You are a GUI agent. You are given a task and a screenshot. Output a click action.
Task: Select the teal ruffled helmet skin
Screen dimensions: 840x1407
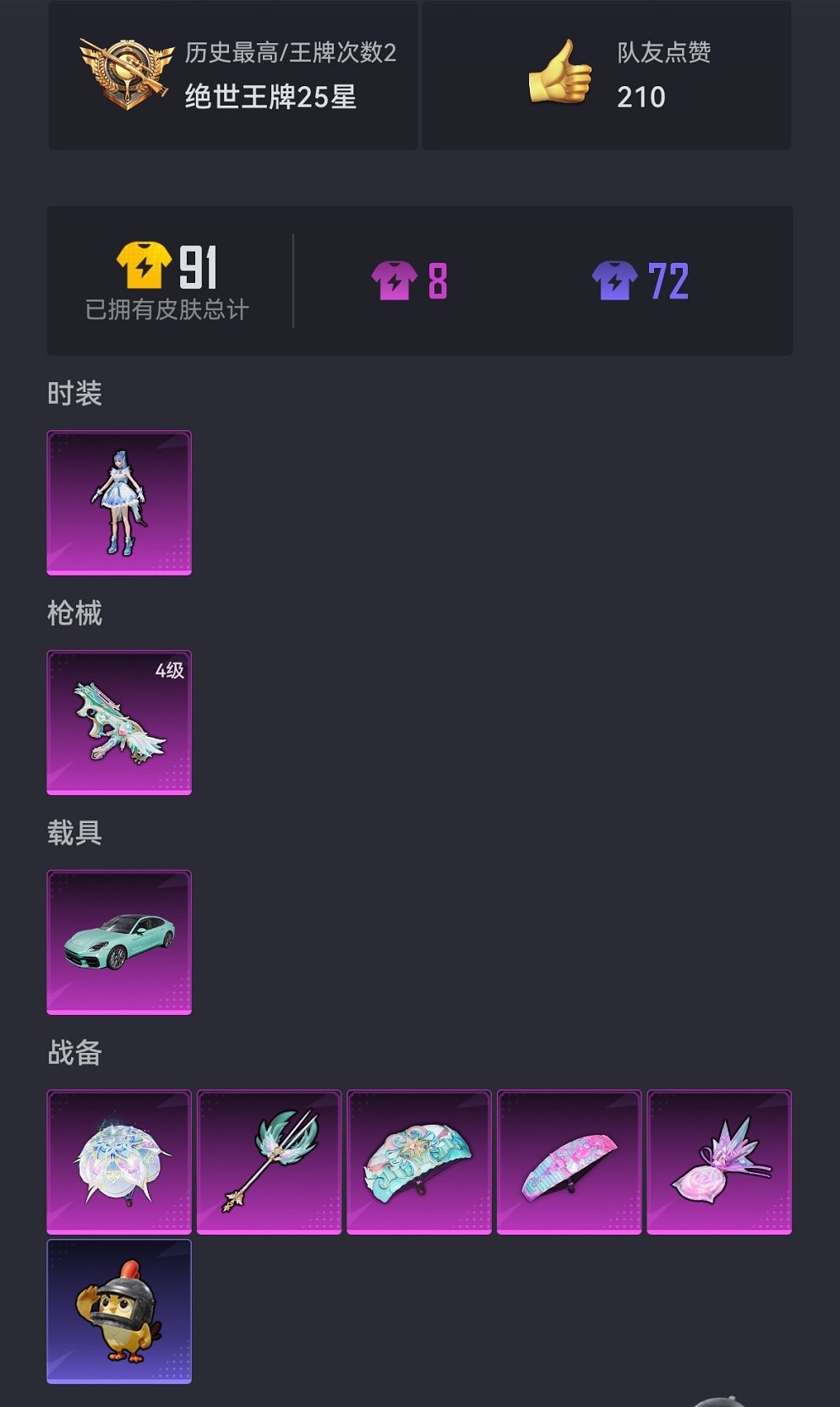418,1162
